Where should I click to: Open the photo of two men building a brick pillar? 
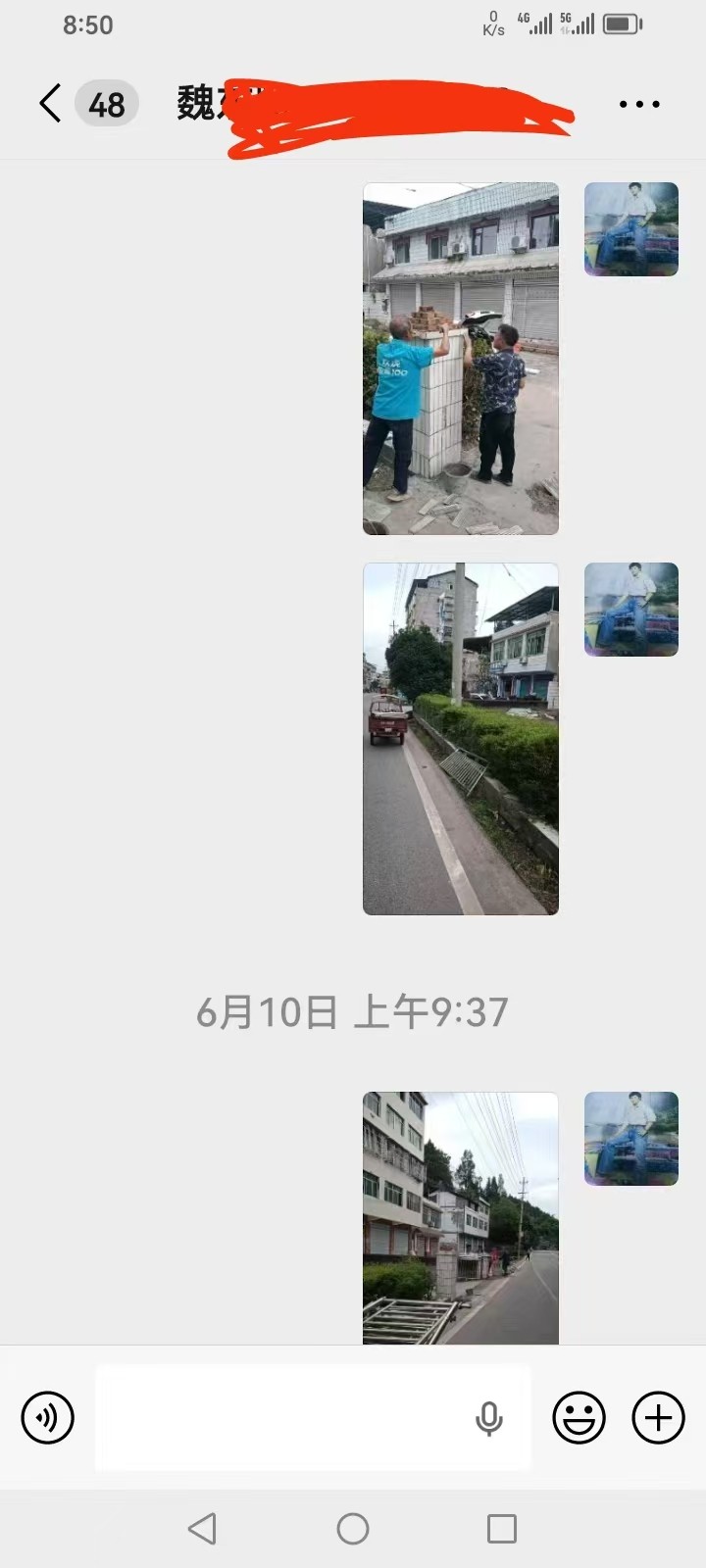click(461, 359)
